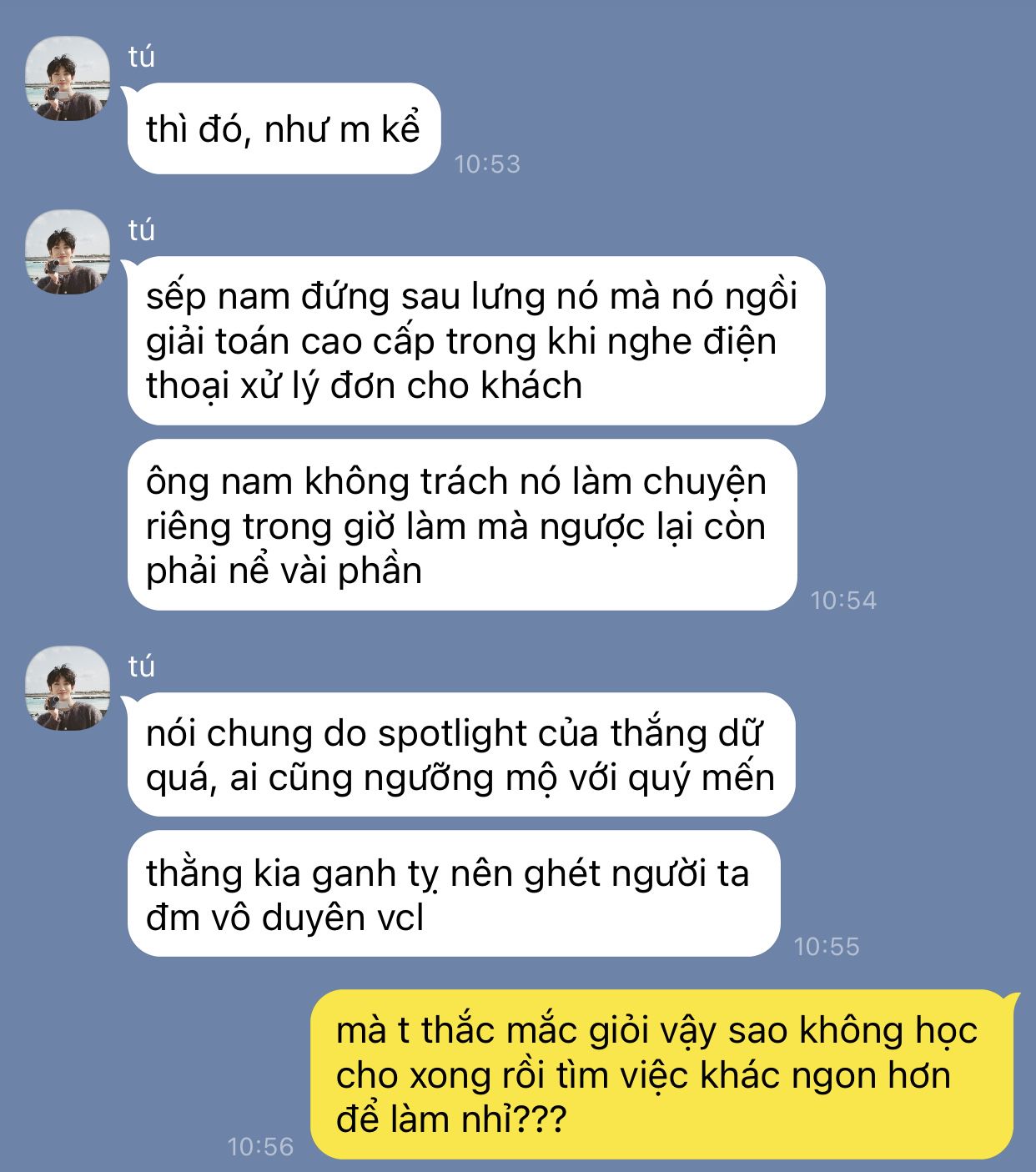View tú's profile picture above "nói chung do spotlight"
This screenshot has width=1036, height=1172.
pos(68,688)
